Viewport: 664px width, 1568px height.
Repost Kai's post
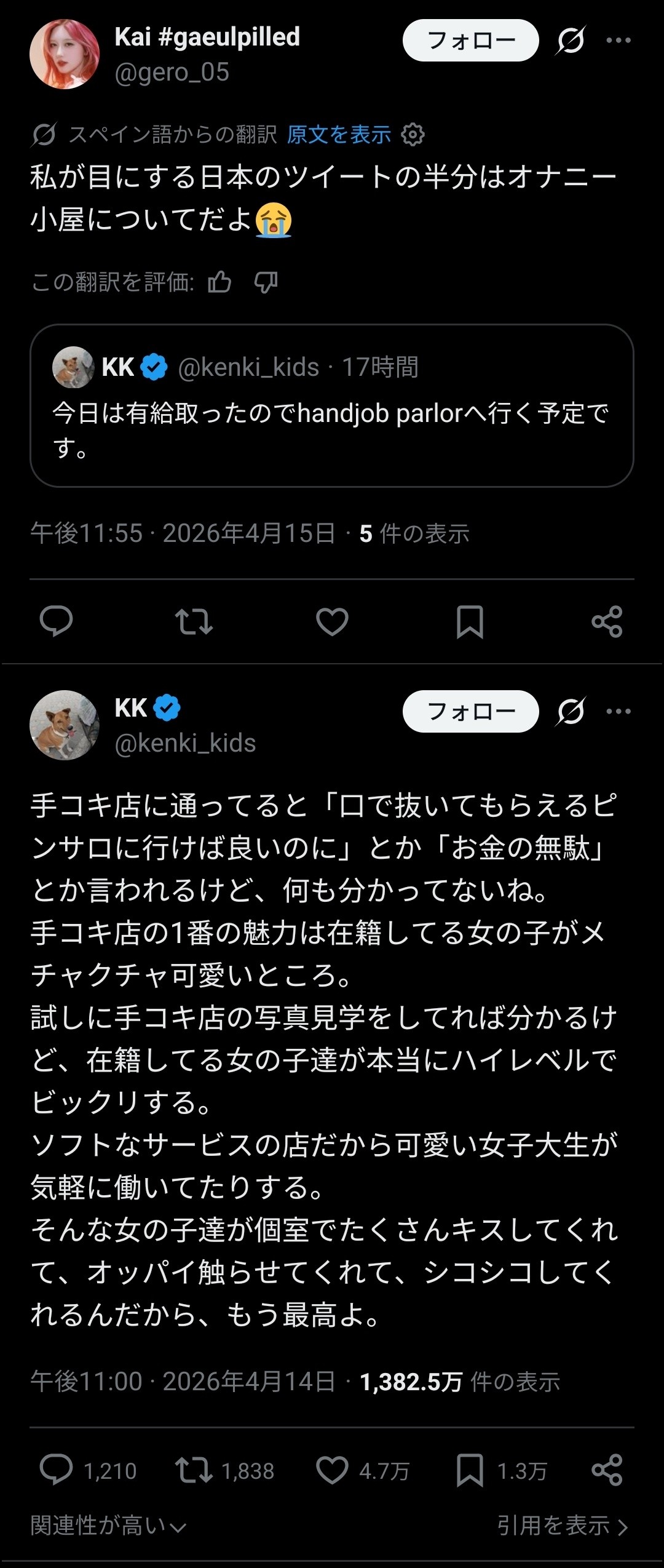click(x=194, y=621)
